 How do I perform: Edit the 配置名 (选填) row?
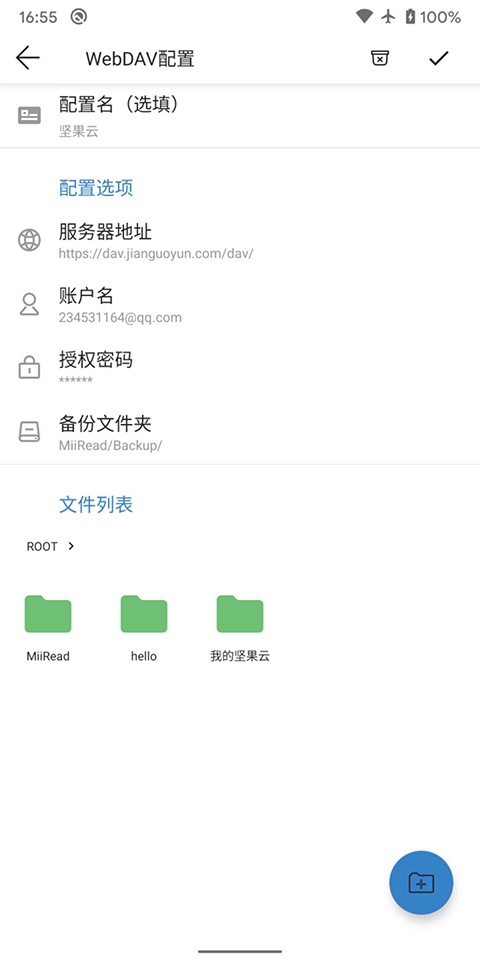click(240, 116)
